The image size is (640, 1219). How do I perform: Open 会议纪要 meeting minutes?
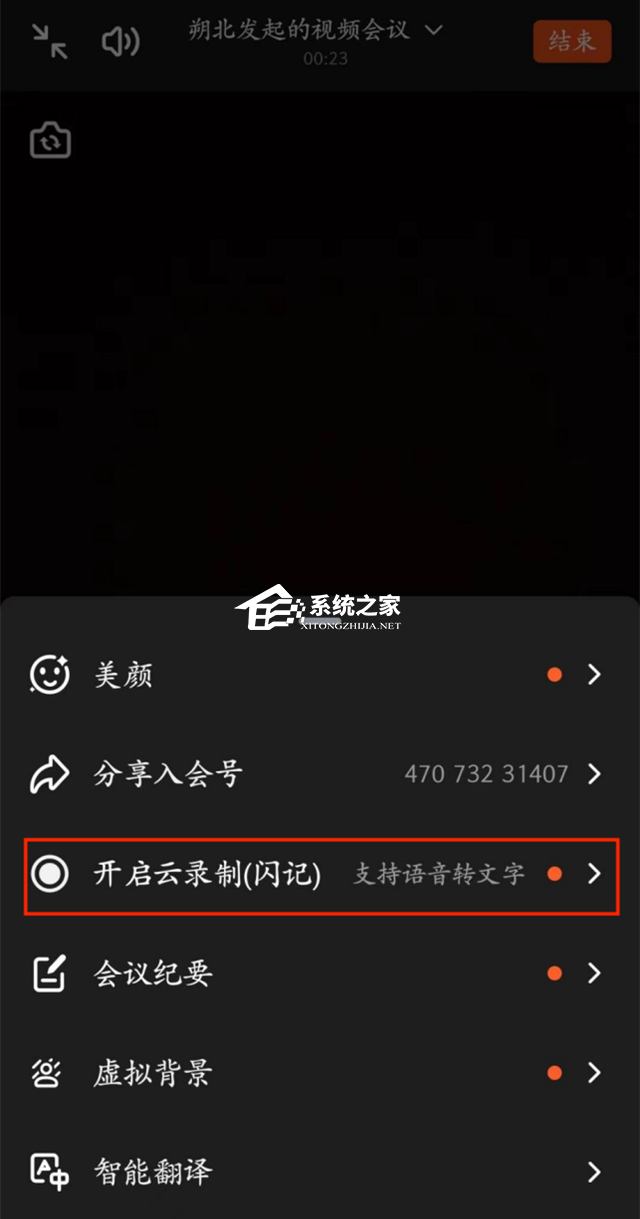tap(320, 973)
